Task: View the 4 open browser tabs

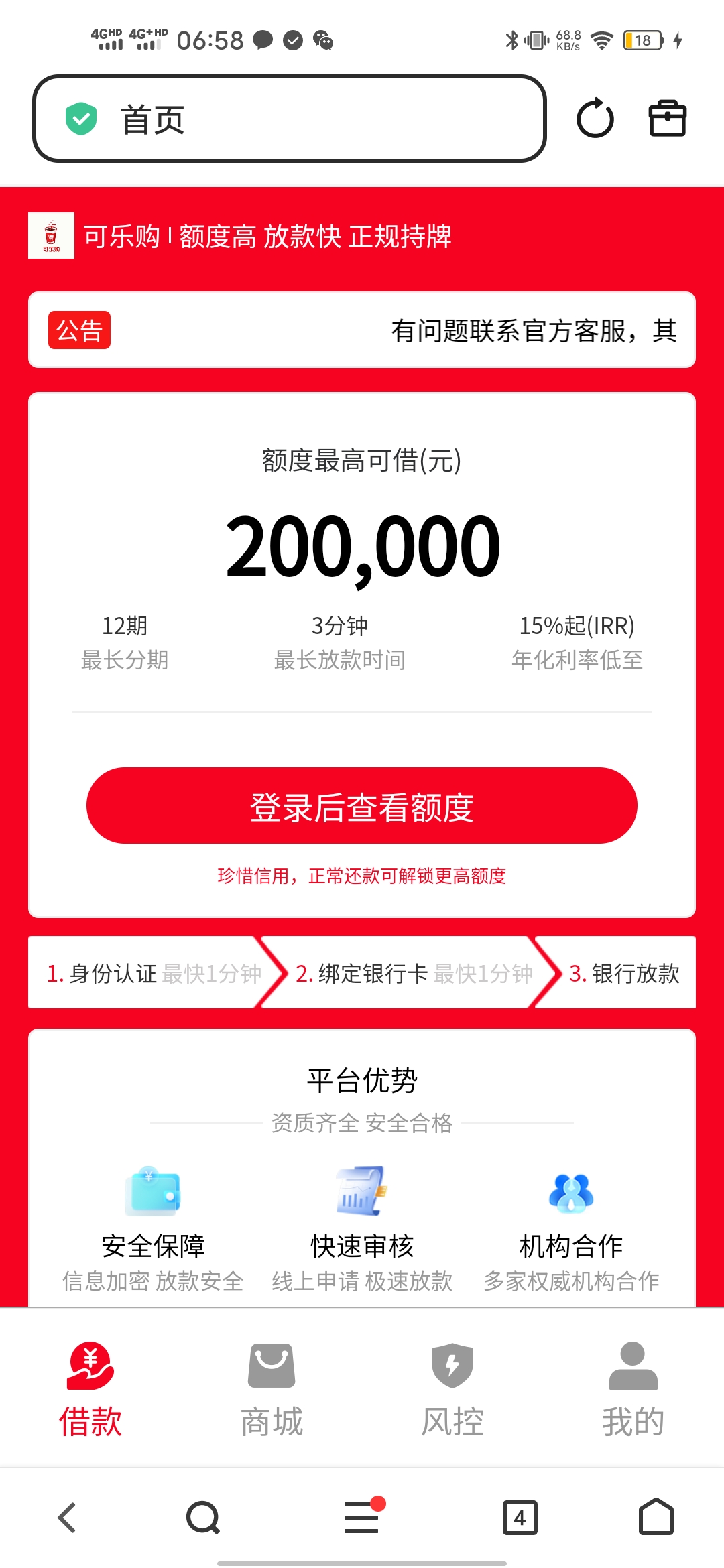Action: (520, 1518)
